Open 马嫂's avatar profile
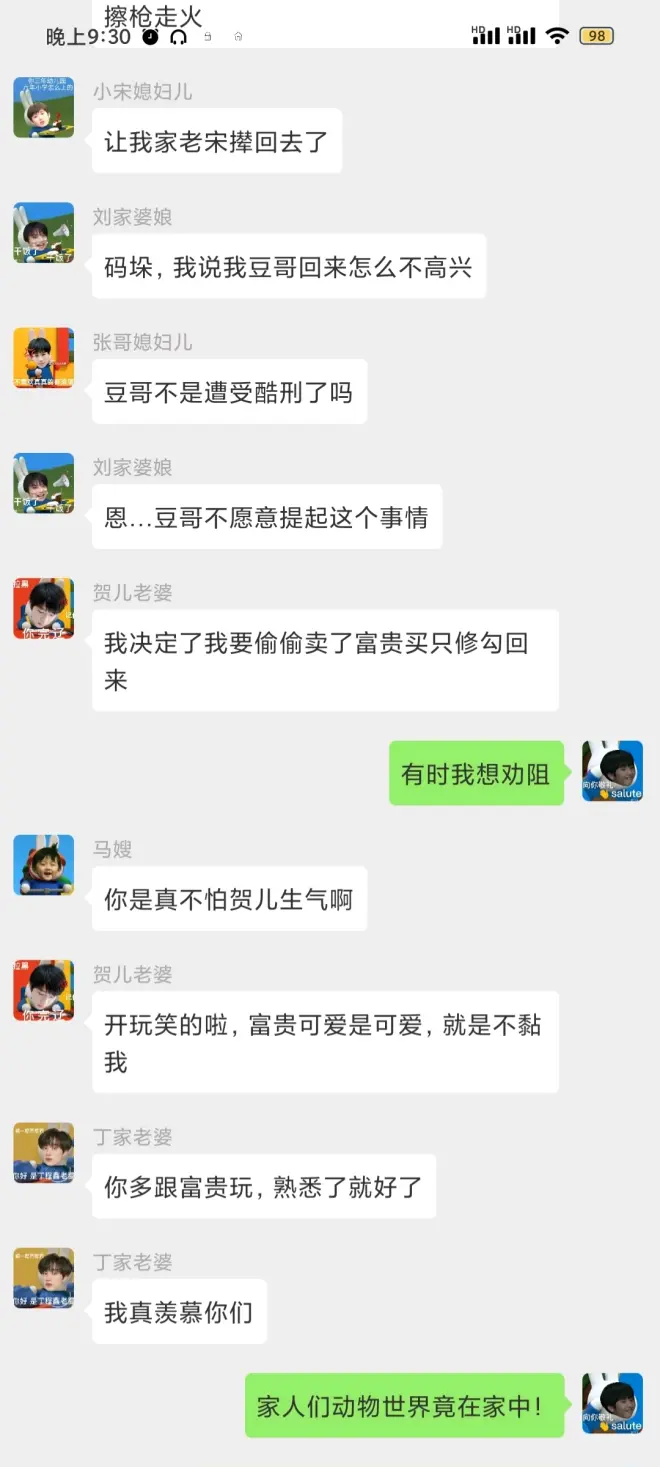Viewport: 660px width, 1467px height. (x=43, y=865)
